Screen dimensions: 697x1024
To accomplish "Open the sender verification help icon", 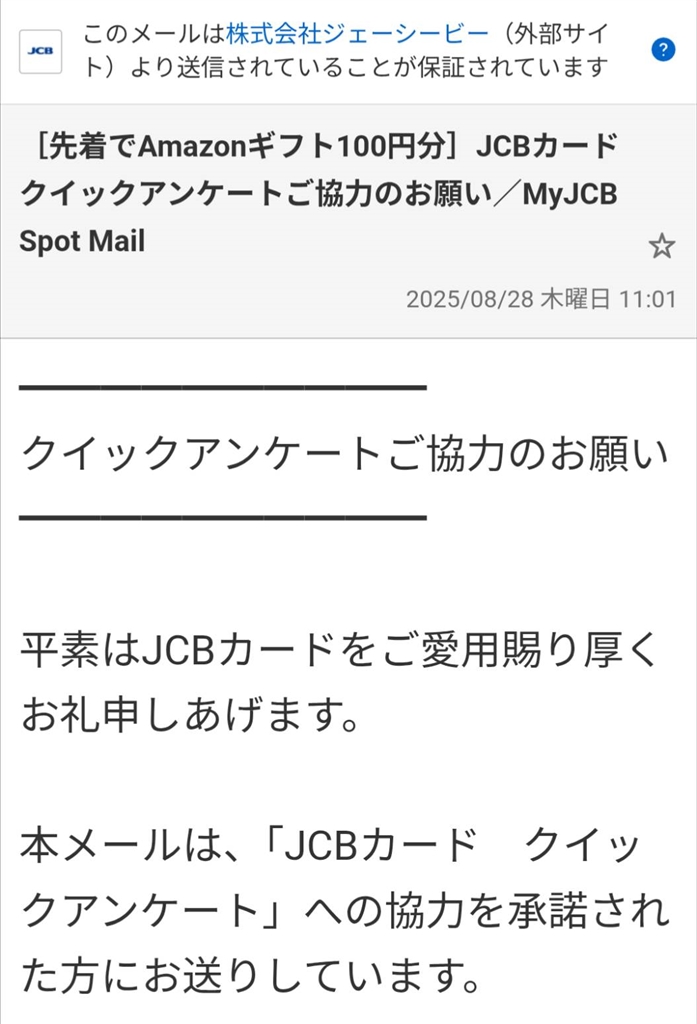I will 663,49.
